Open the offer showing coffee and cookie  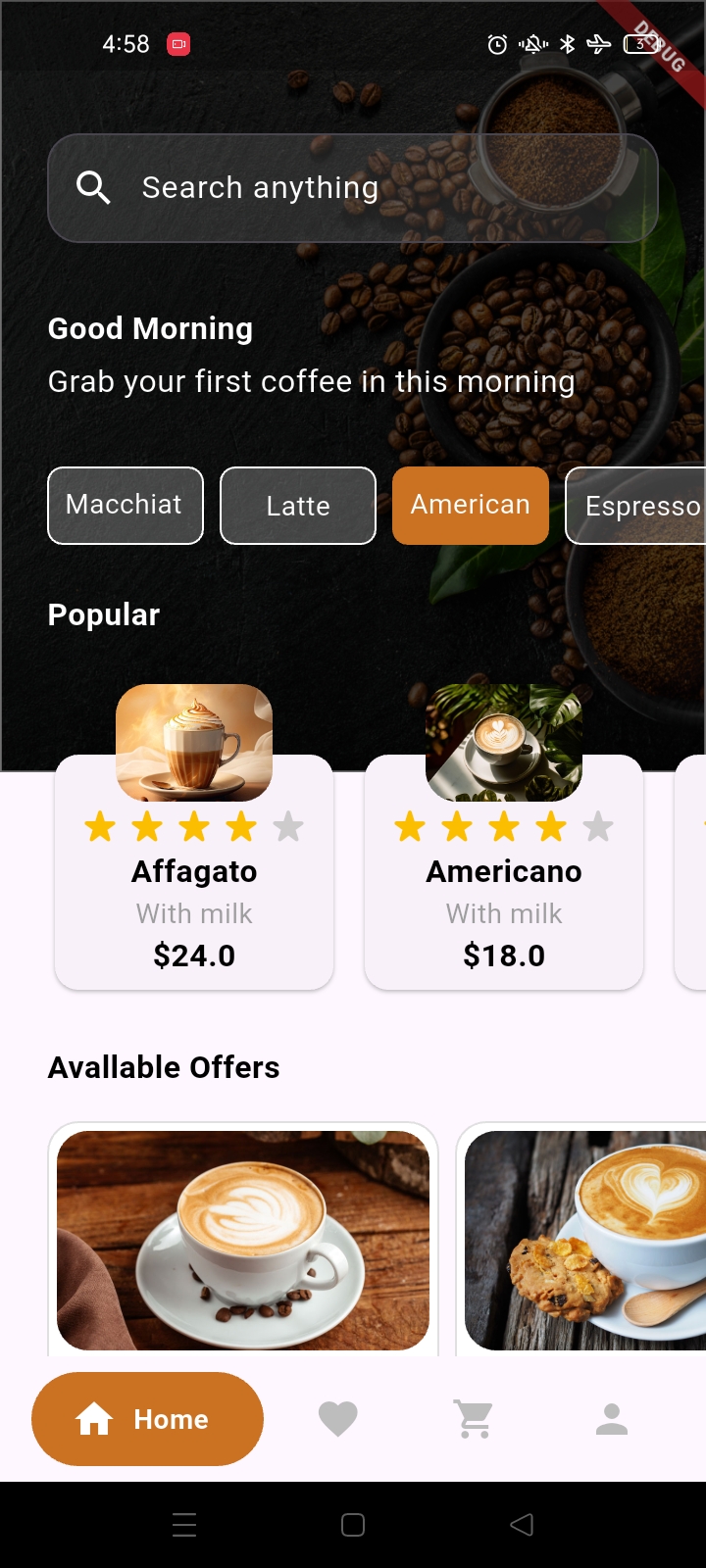tap(584, 1241)
